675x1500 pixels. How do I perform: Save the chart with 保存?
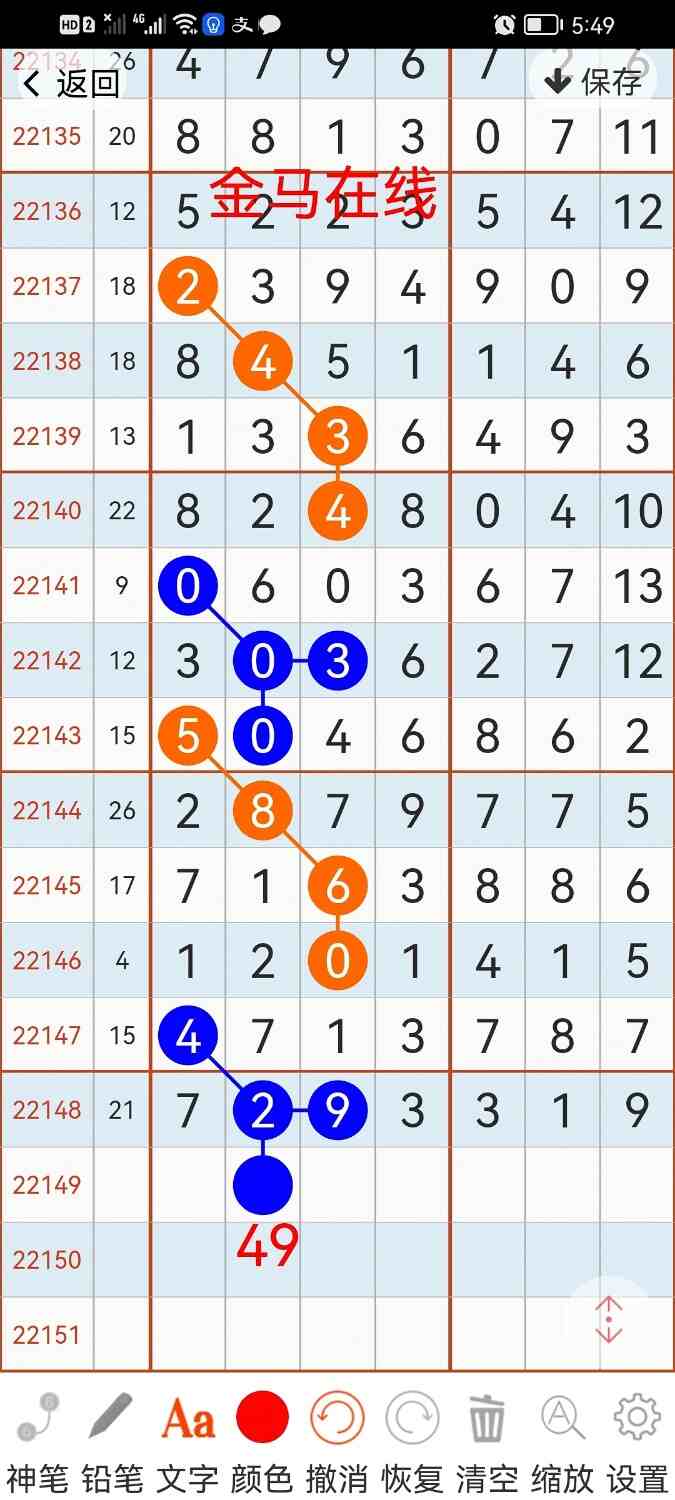coord(594,81)
